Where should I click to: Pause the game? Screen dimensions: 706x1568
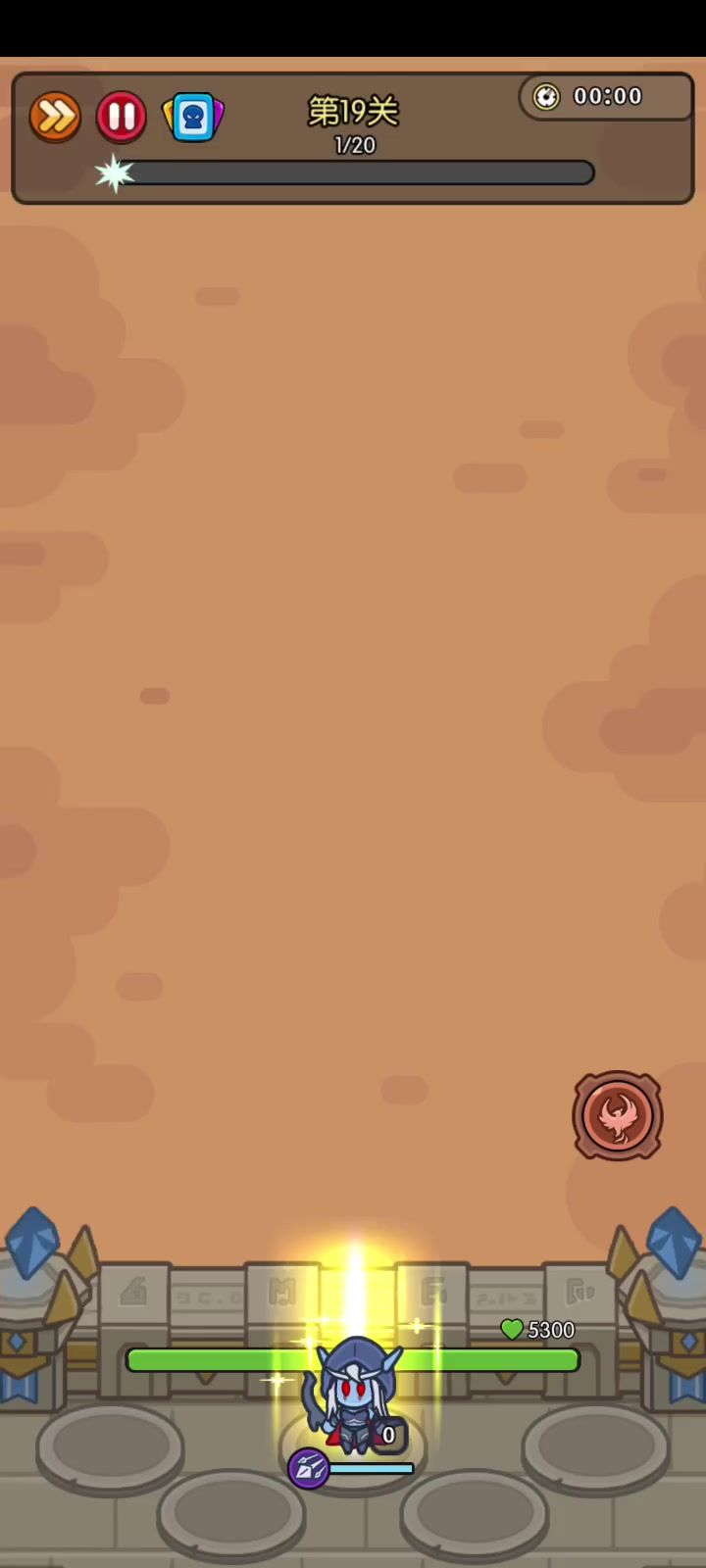[x=121, y=117]
